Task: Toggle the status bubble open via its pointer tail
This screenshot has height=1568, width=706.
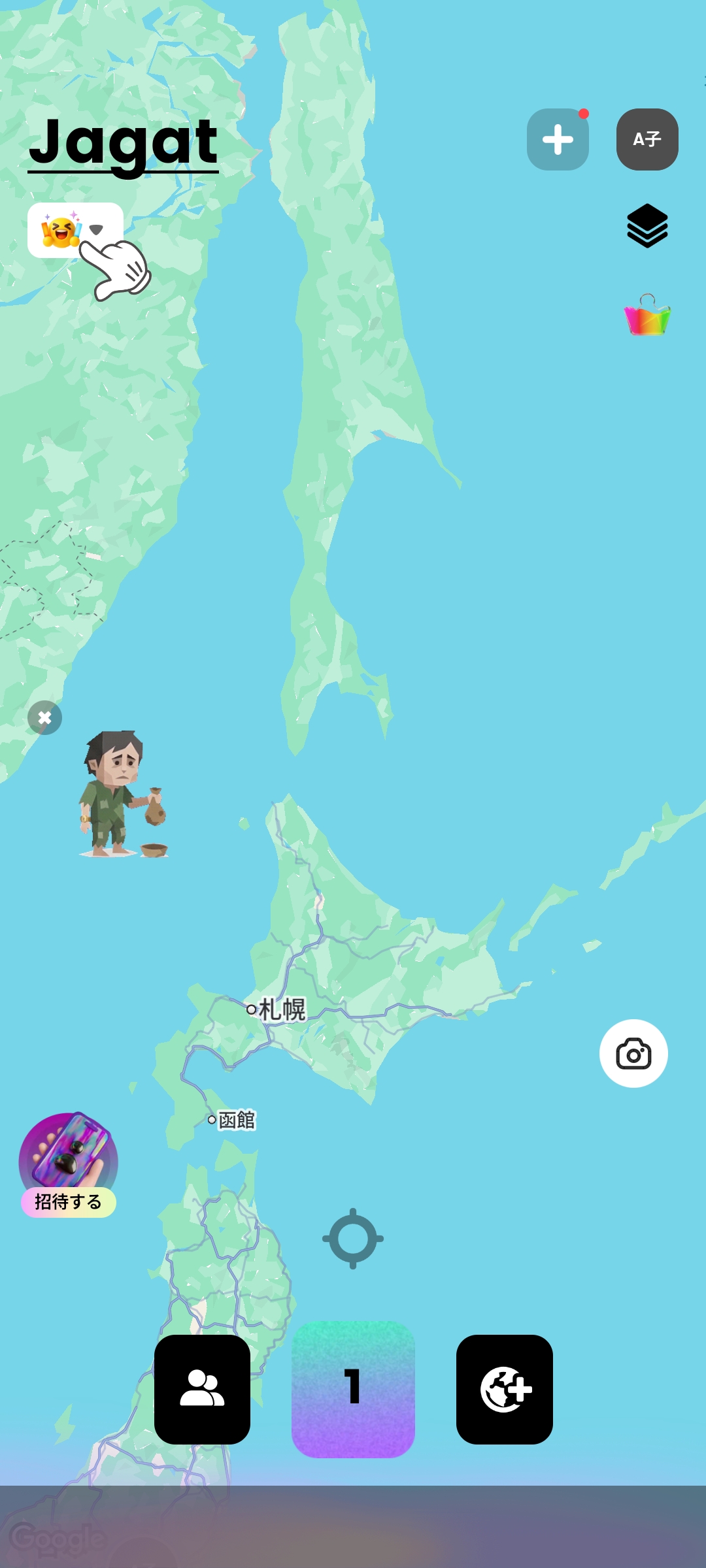Action: [97, 229]
